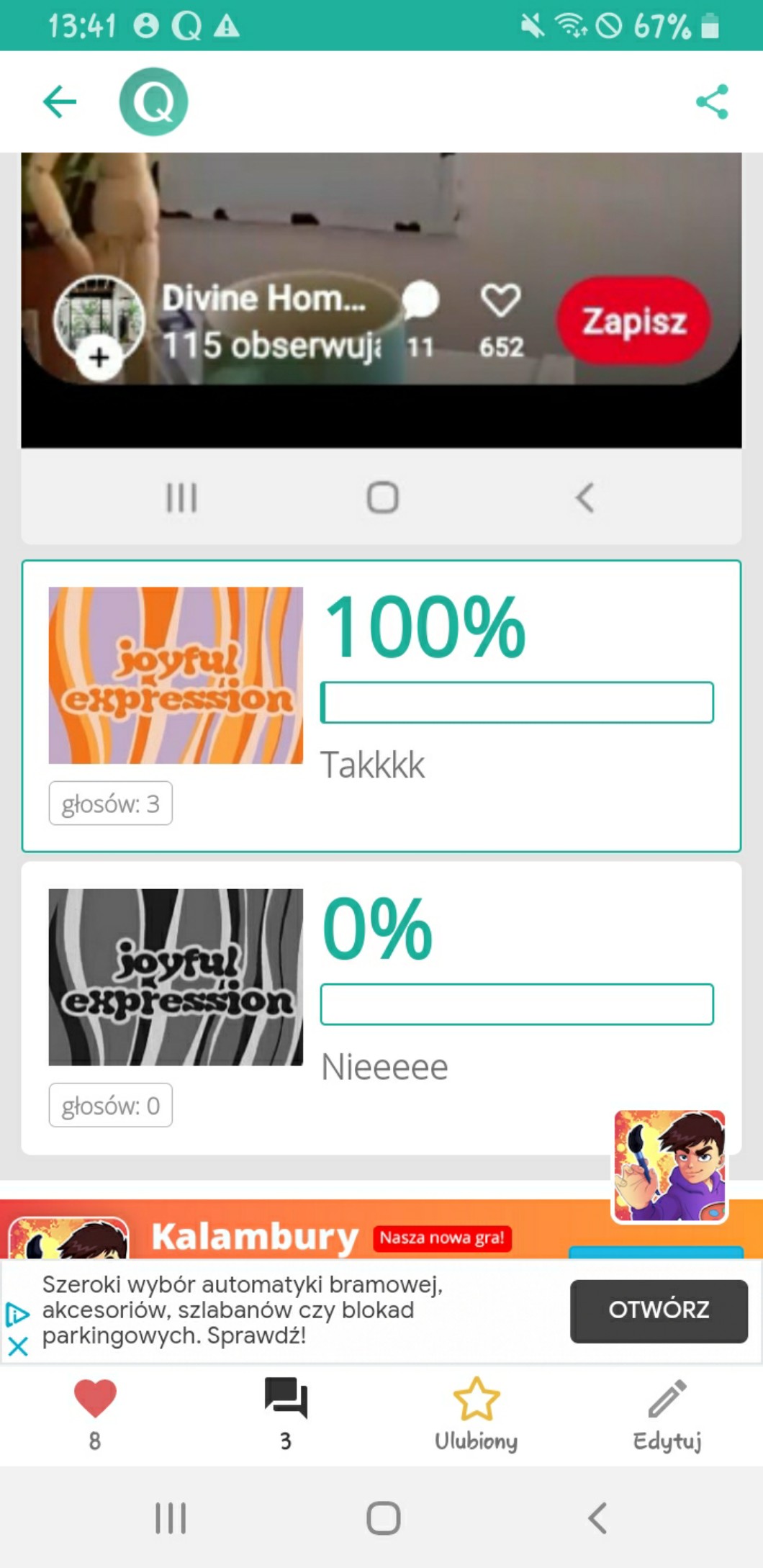The height and width of the screenshot is (1568, 763).
Task: Open the comments section
Action: point(286,1400)
